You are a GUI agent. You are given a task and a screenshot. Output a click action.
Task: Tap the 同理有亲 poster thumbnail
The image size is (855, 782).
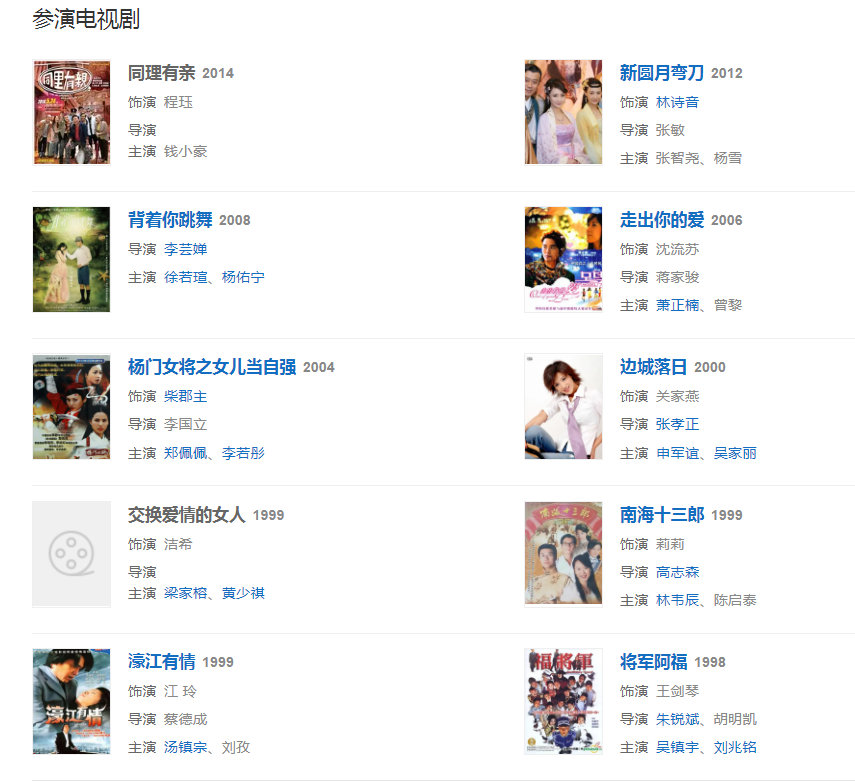click(x=71, y=112)
